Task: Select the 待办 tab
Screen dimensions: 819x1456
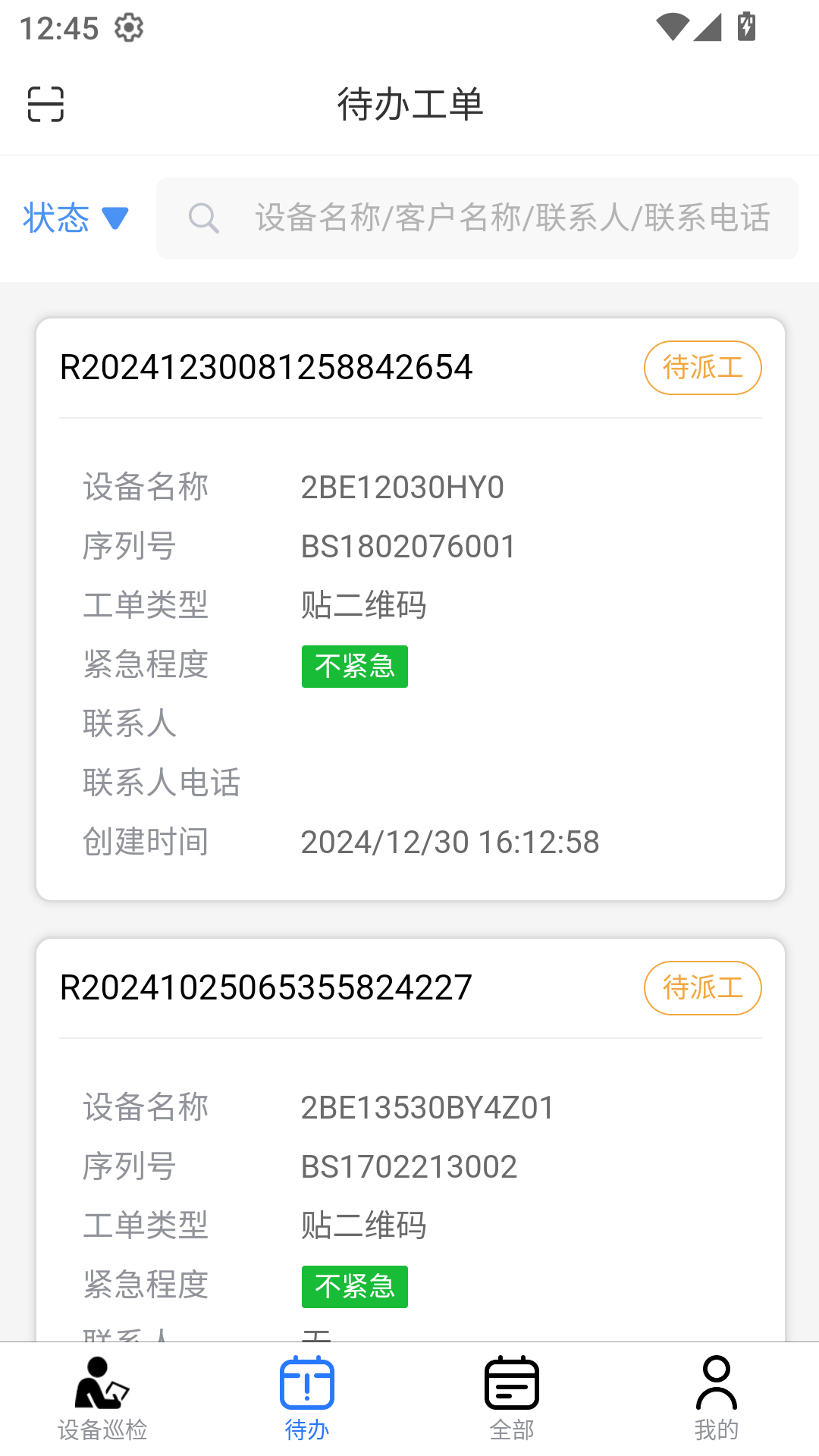Action: 307,1399
